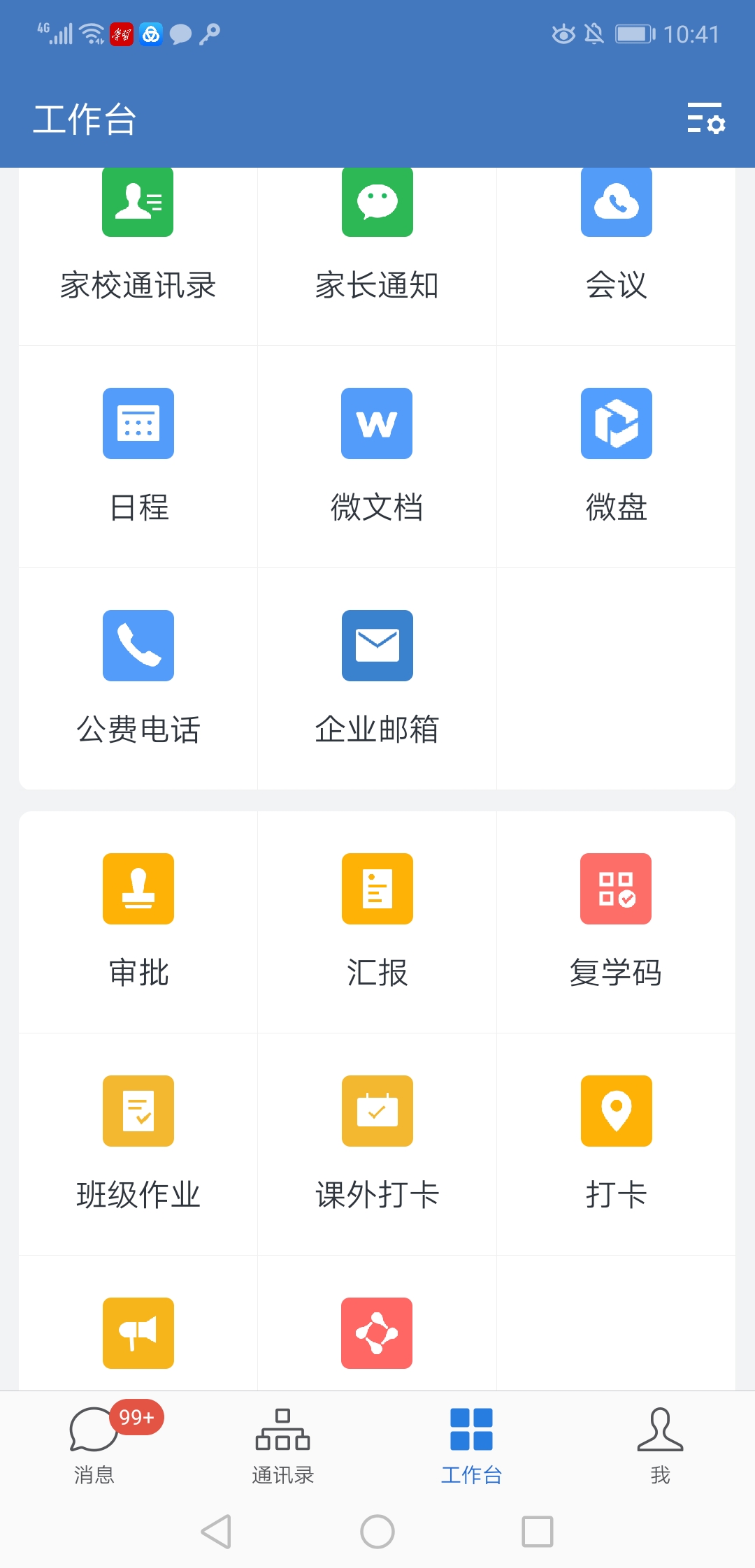Open 打卡 check-in
Screen dimensions: 755x1568
point(616,1143)
